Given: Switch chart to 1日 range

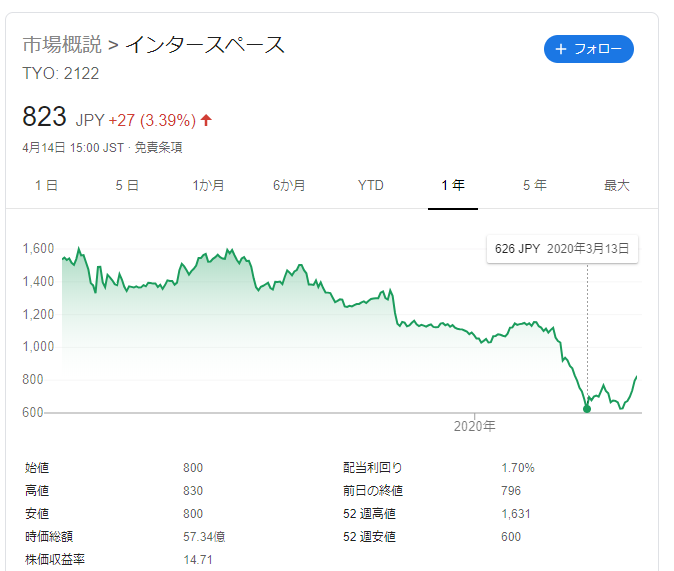Looking at the screenshot, I should coord(45,185).
